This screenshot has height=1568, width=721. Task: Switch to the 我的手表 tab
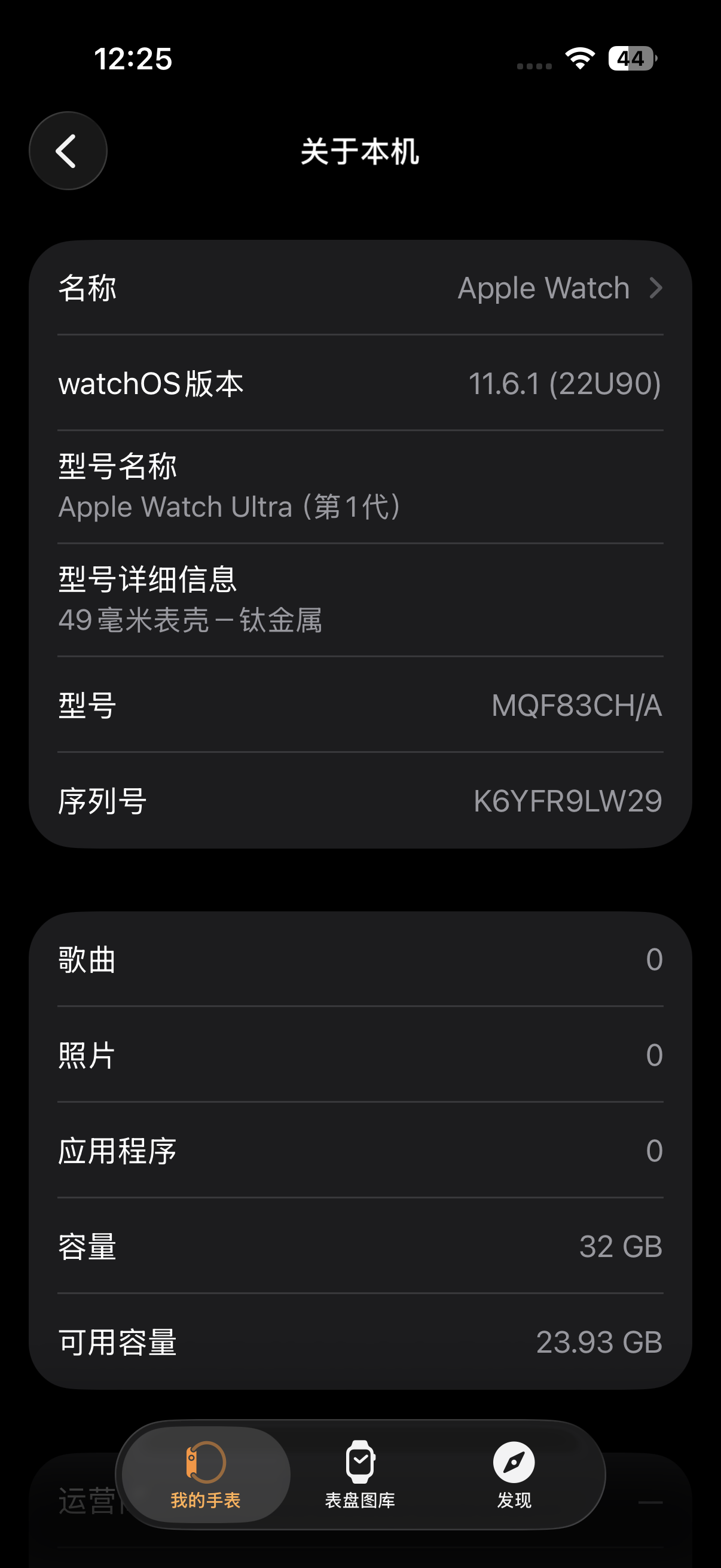(x=206, y=1474)
